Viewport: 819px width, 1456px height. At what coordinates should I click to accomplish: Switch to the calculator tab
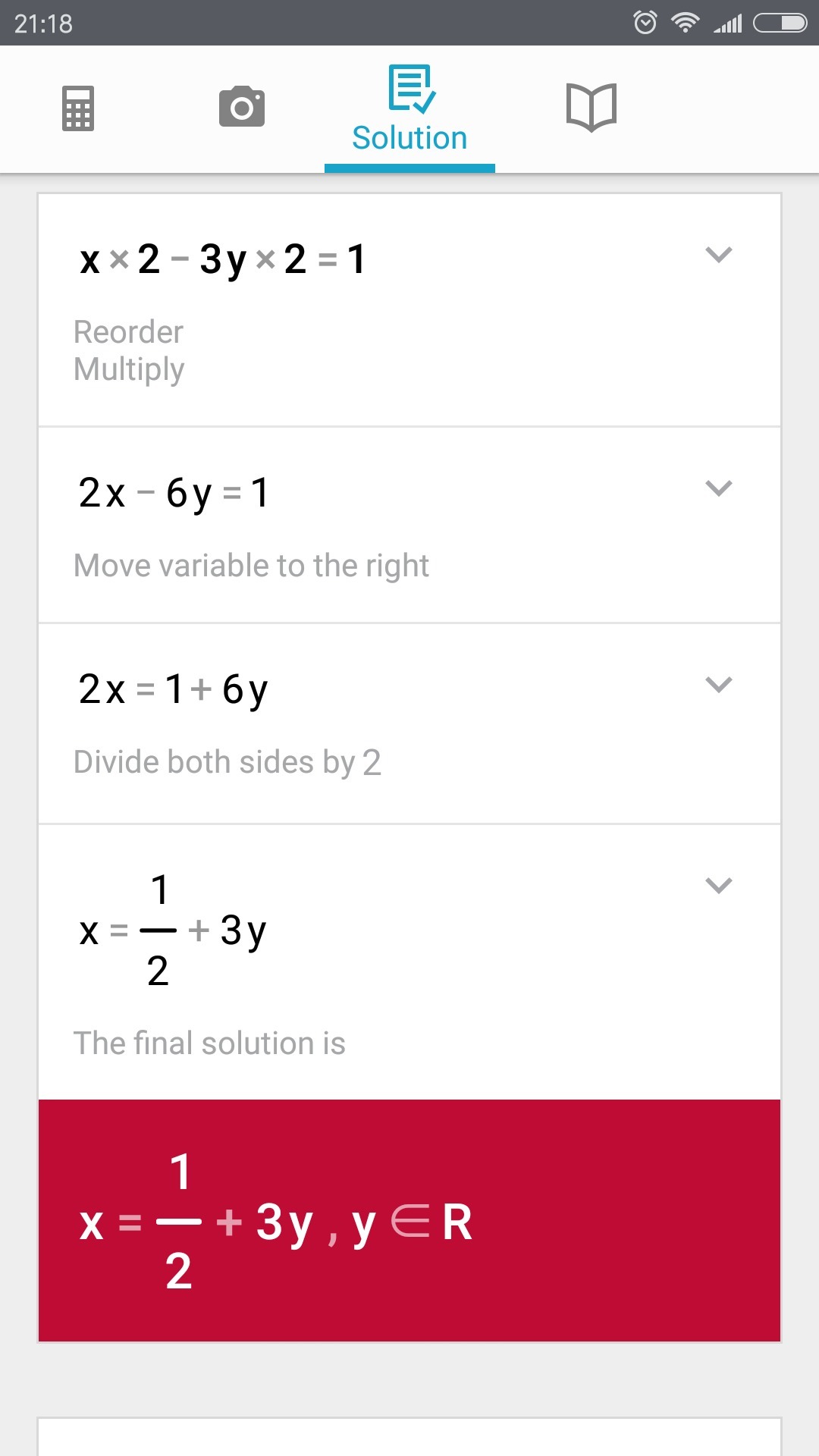point(78,108)
